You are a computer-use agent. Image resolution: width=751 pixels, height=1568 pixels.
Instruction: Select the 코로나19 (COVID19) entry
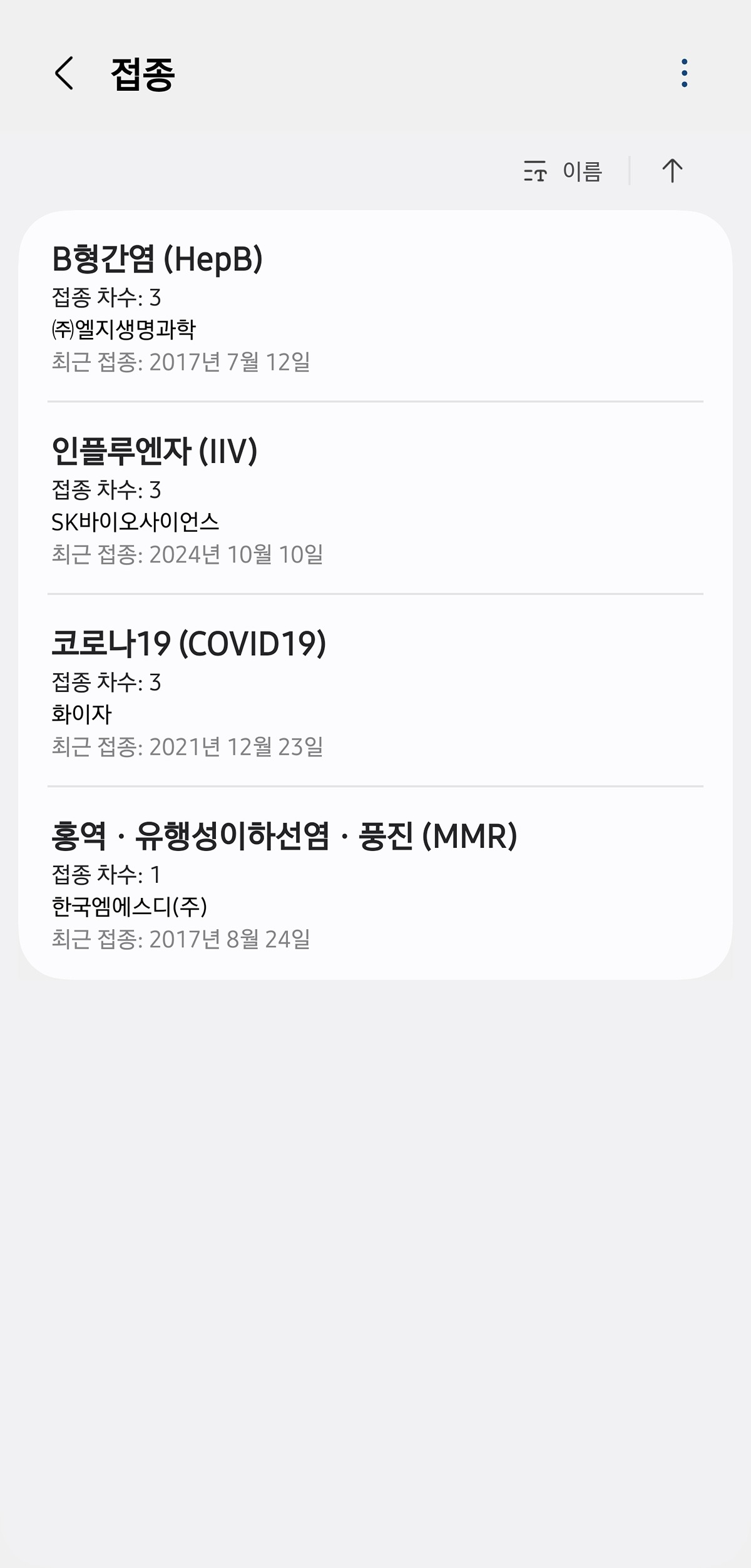pyautogui.click(x=375, y=692)
